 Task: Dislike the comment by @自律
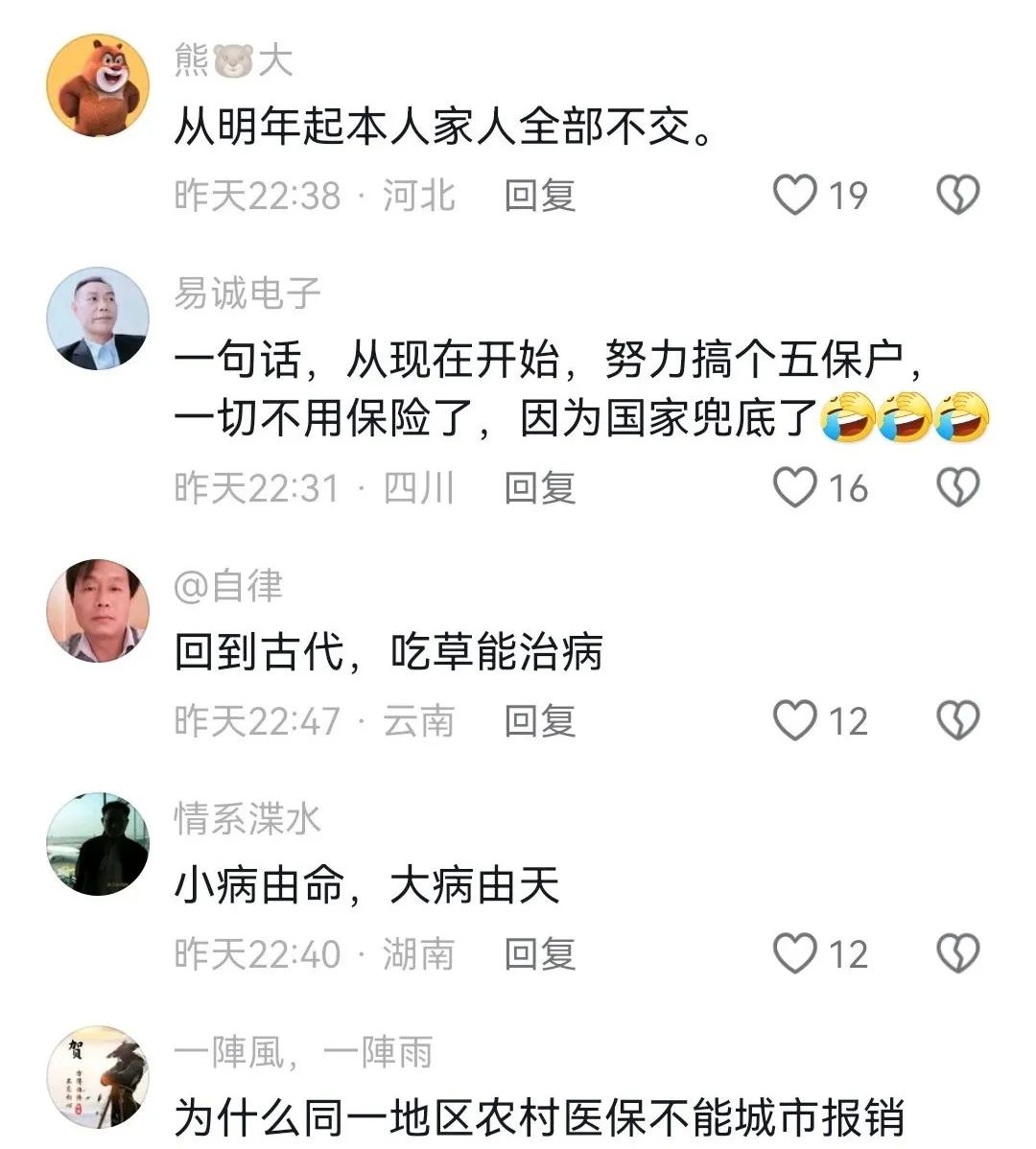[957, 720]
